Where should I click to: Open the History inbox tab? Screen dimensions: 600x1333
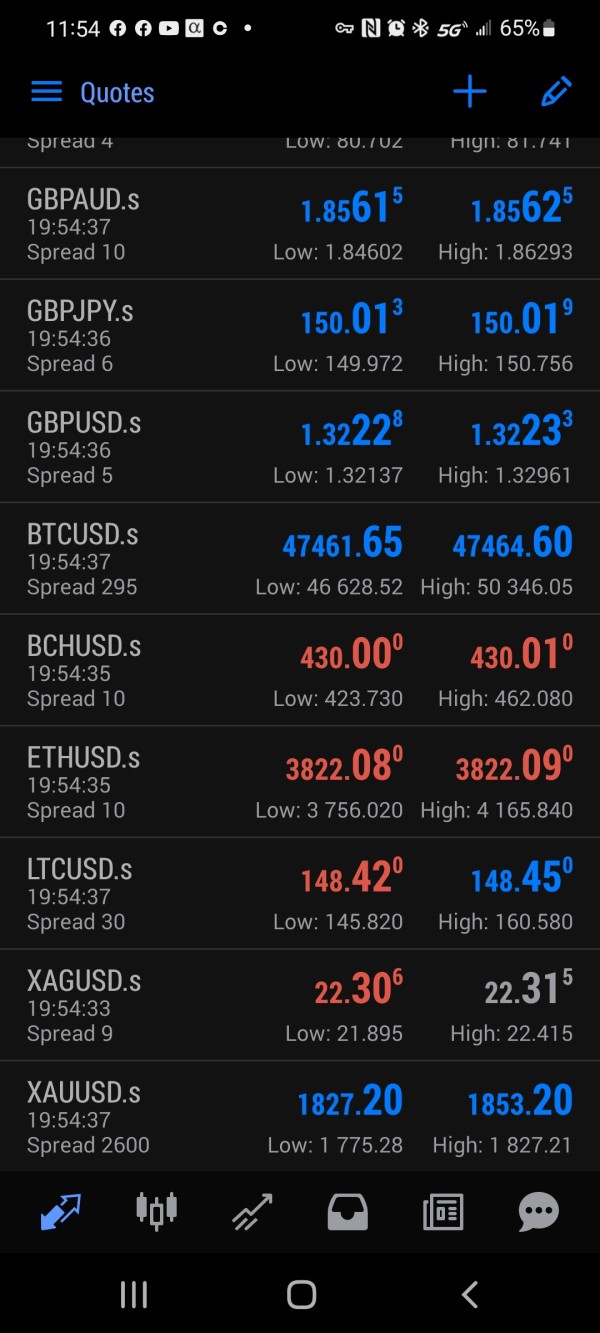tap(347, 1212)
